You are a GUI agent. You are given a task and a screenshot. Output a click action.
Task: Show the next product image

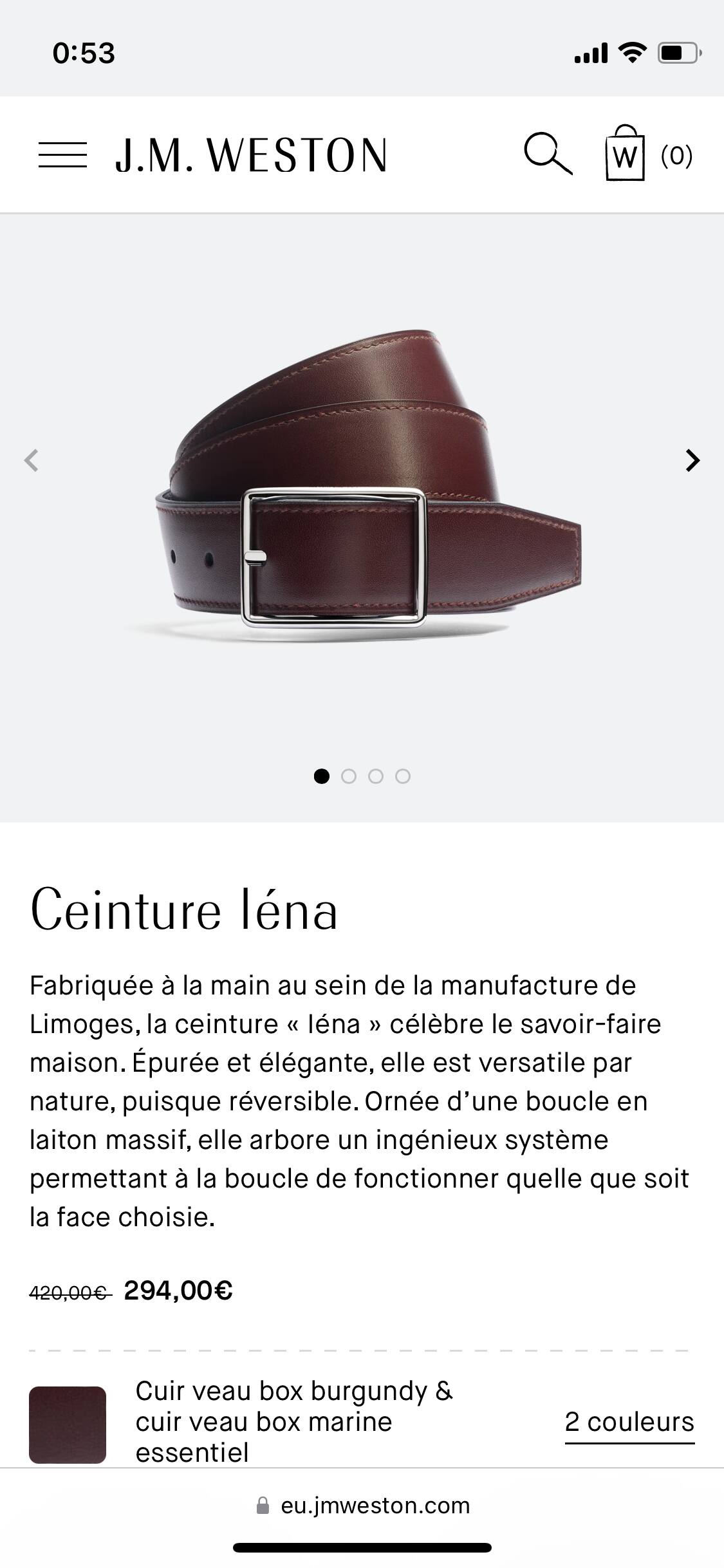tap(692, 461)
